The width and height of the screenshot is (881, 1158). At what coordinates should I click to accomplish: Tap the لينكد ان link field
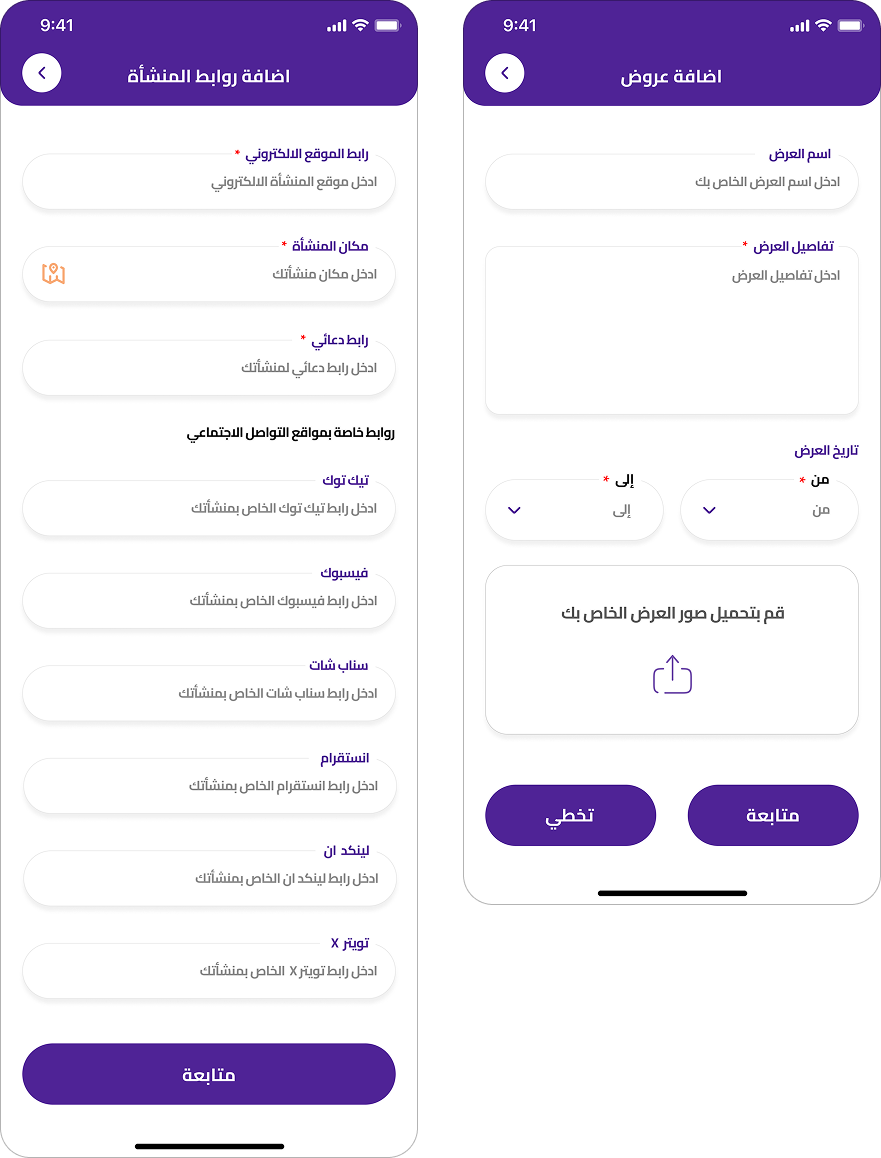[208, 878]
